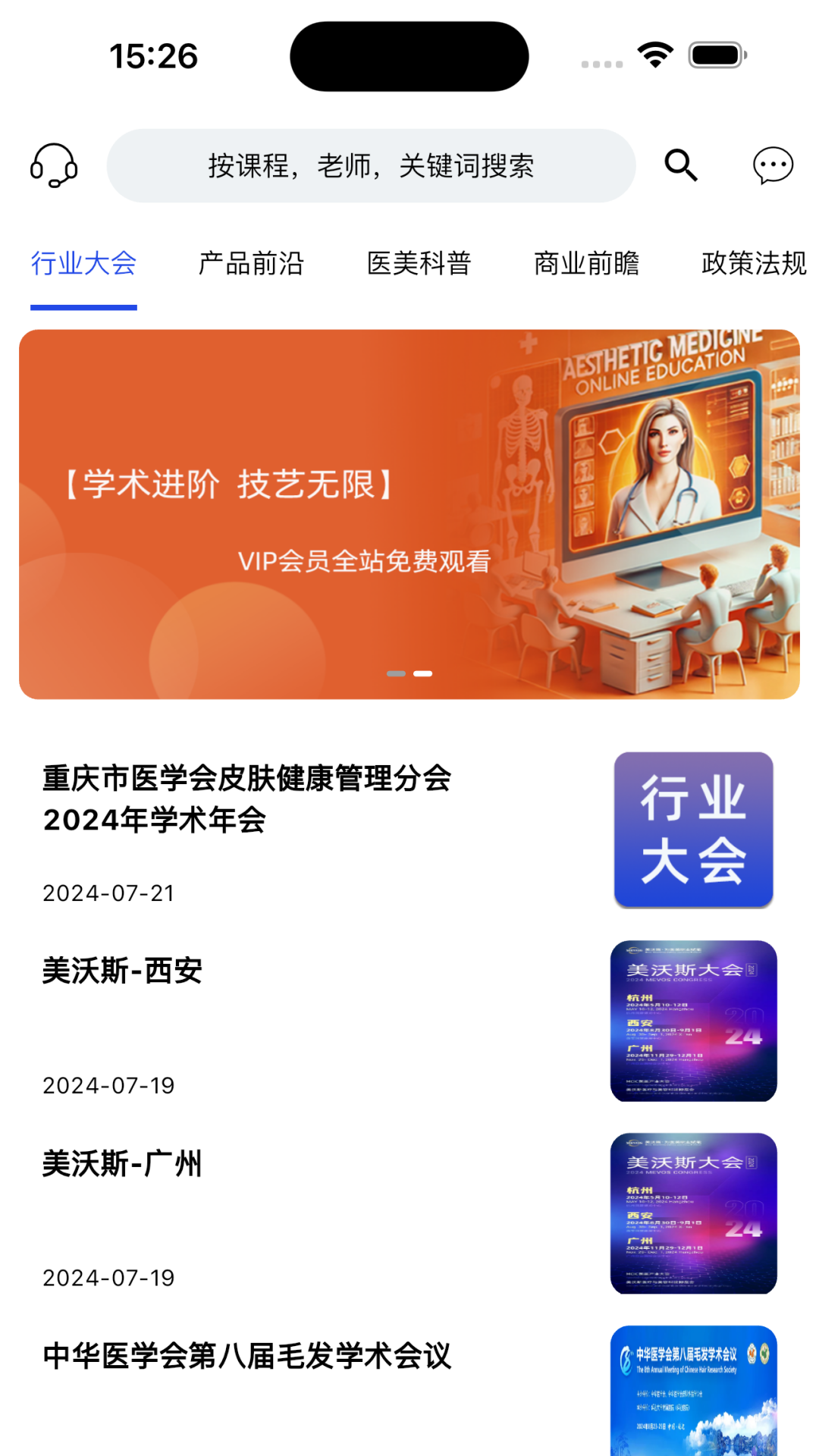Switch to the 商业前瞻 tab
Screen dimensions: 819x1456
586,264
